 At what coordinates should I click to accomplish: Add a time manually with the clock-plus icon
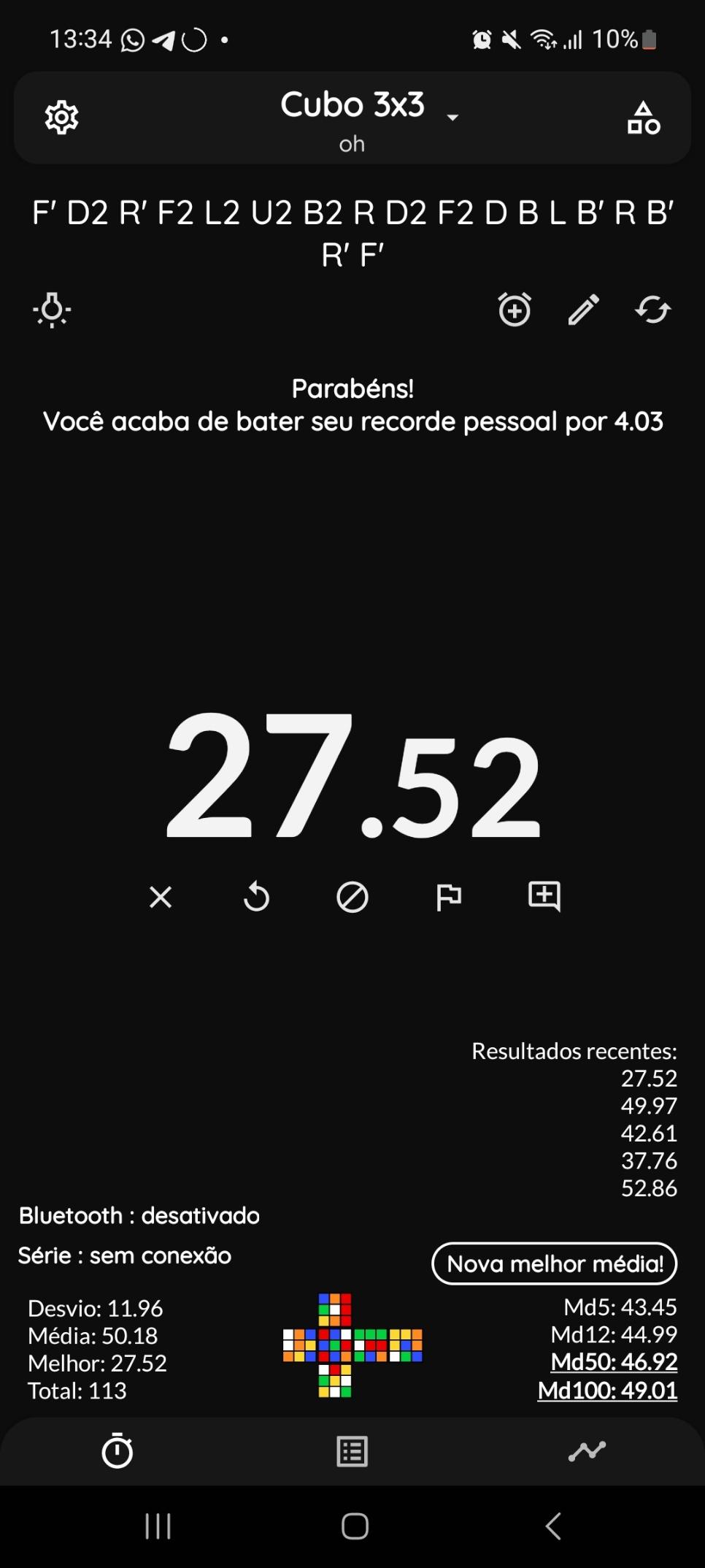tap(515, 310)
